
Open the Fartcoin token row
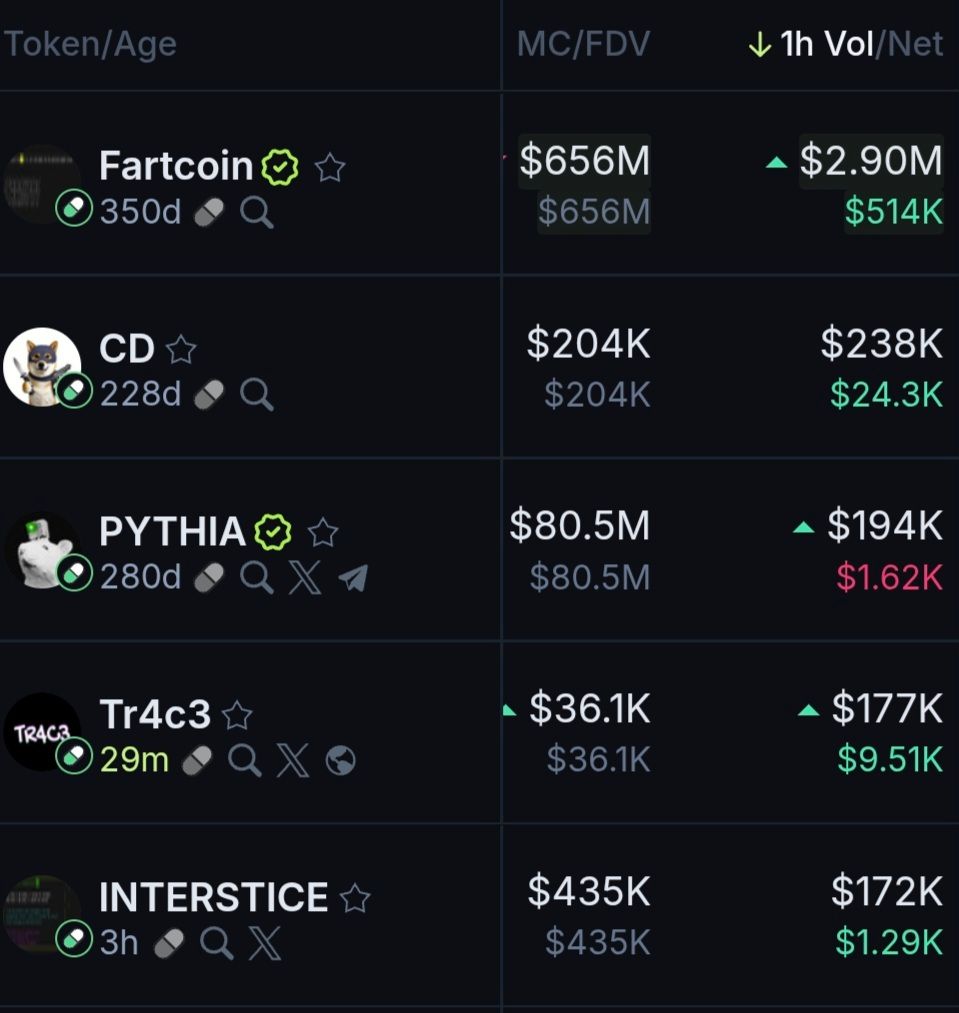pos(175,166)
